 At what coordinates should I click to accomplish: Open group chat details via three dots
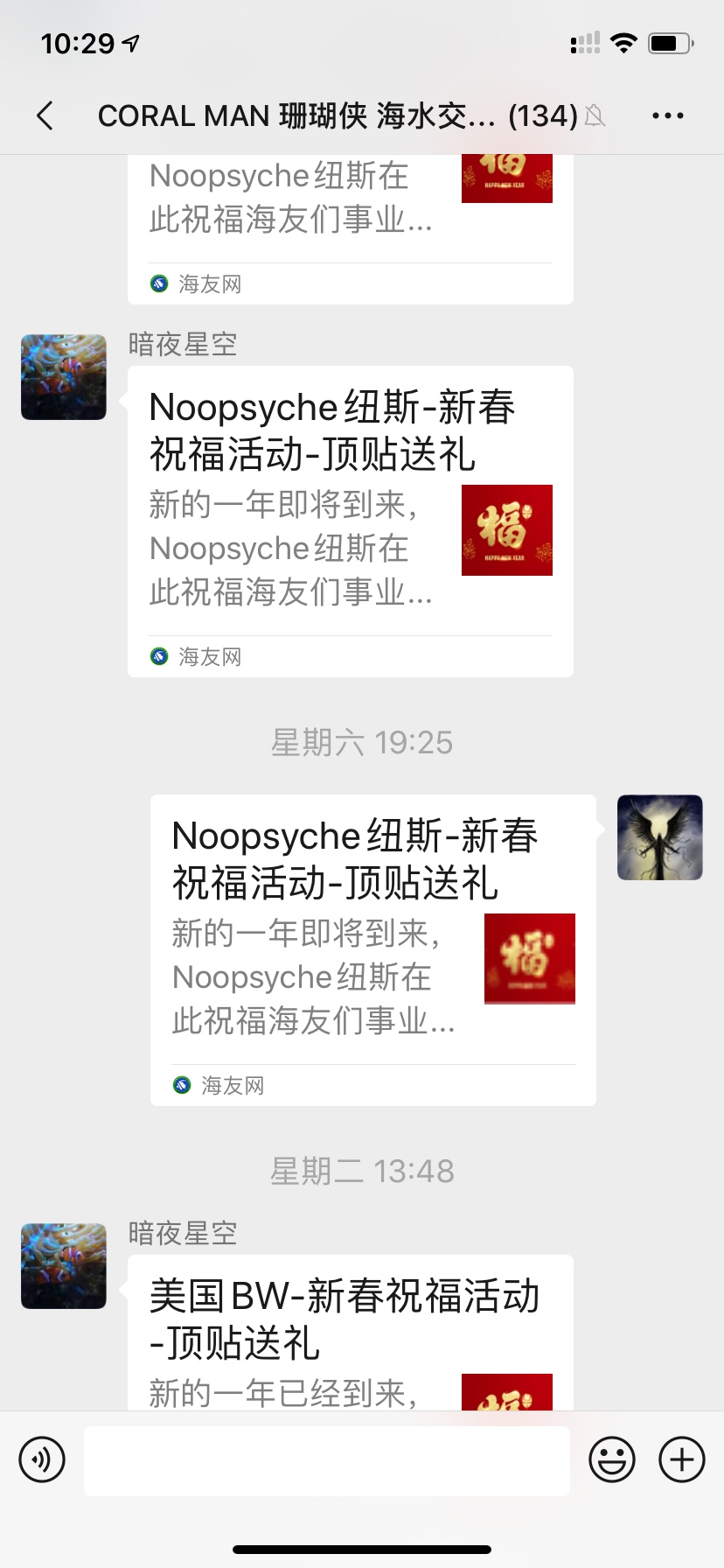(x=668, y=115)
